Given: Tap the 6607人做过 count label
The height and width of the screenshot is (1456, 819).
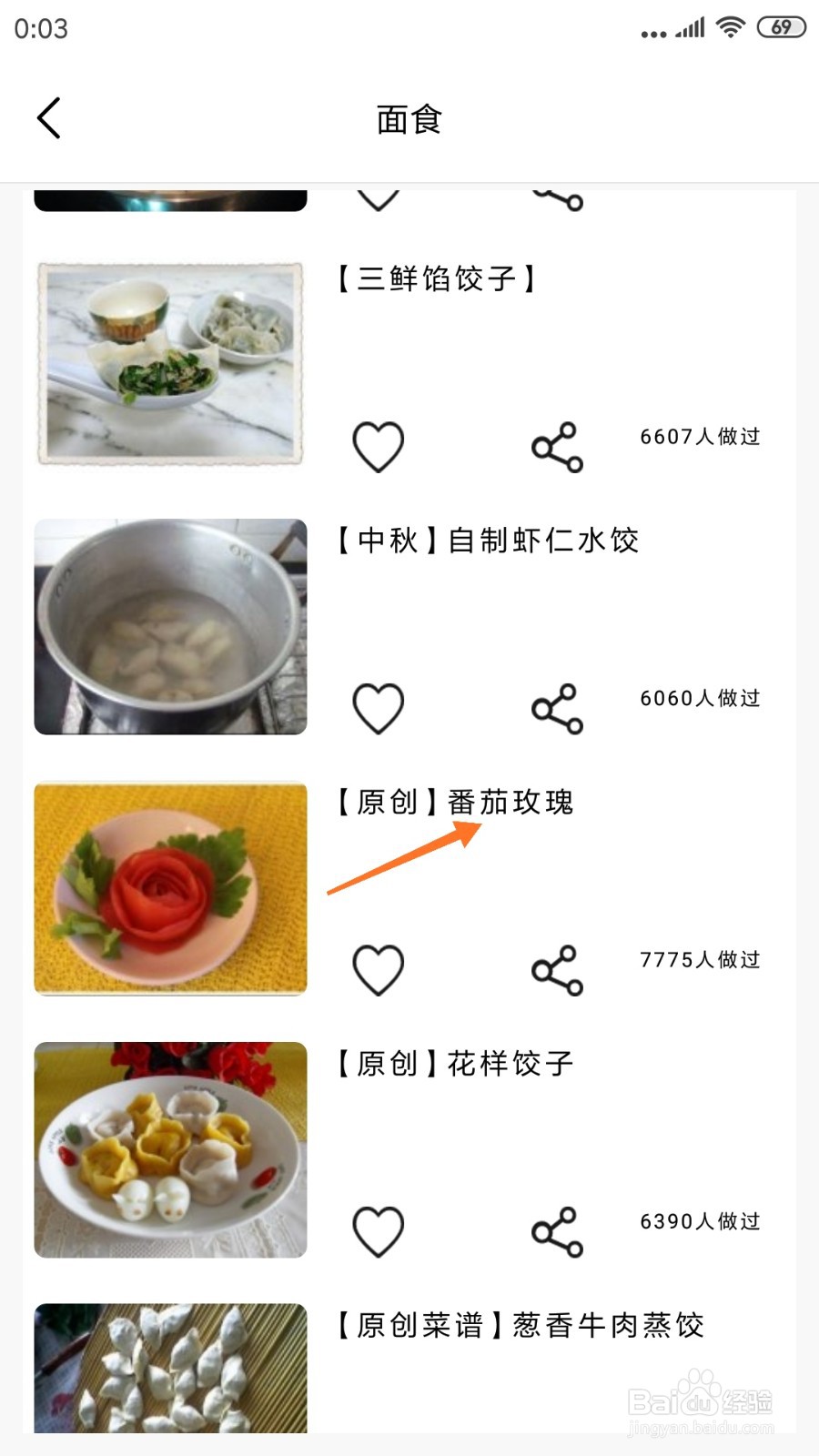Looking at the screenshot, I should pyautogui.click(x=699, y=438).
